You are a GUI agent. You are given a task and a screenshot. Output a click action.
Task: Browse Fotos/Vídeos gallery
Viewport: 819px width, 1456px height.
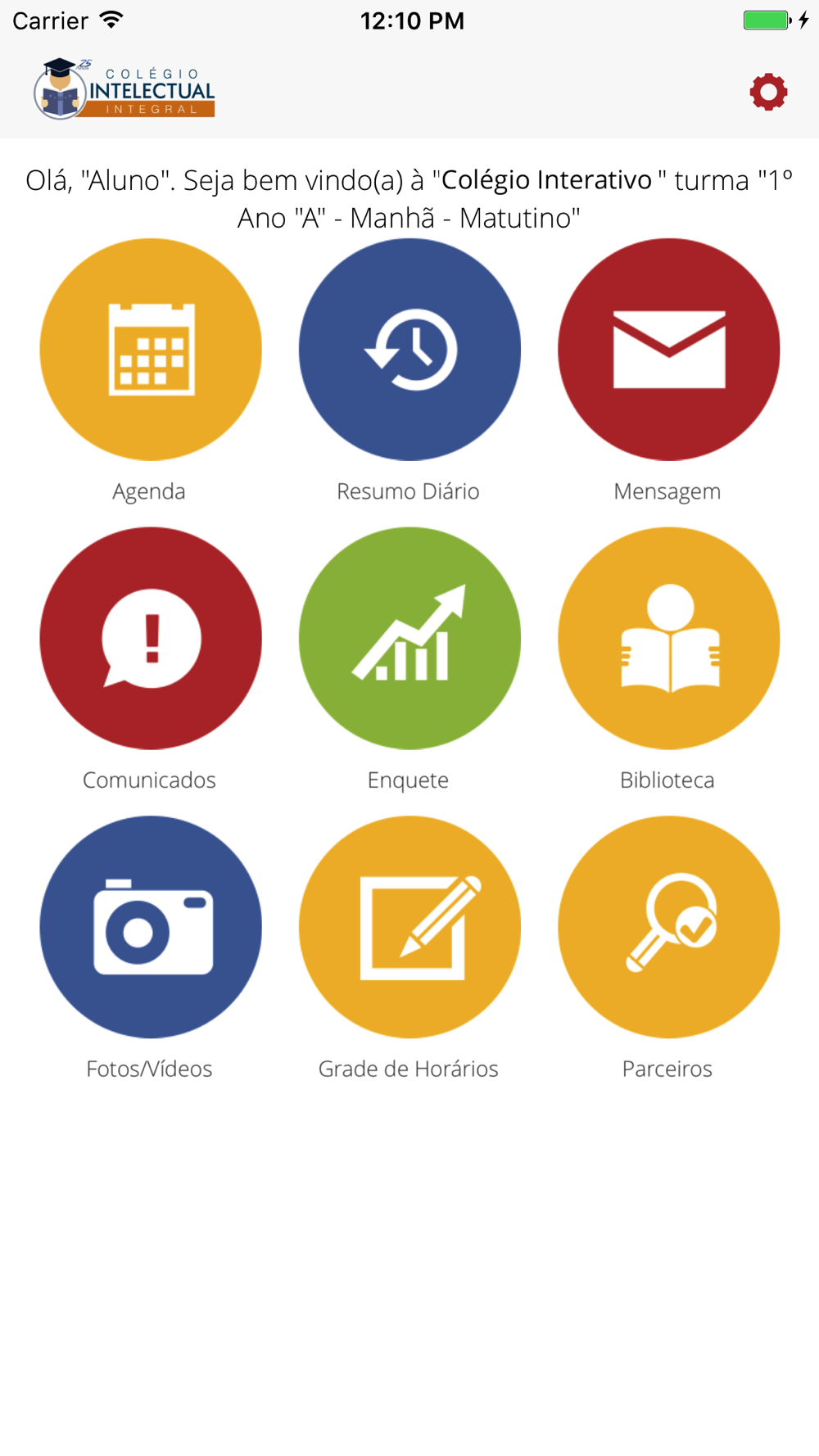(151, 927)
